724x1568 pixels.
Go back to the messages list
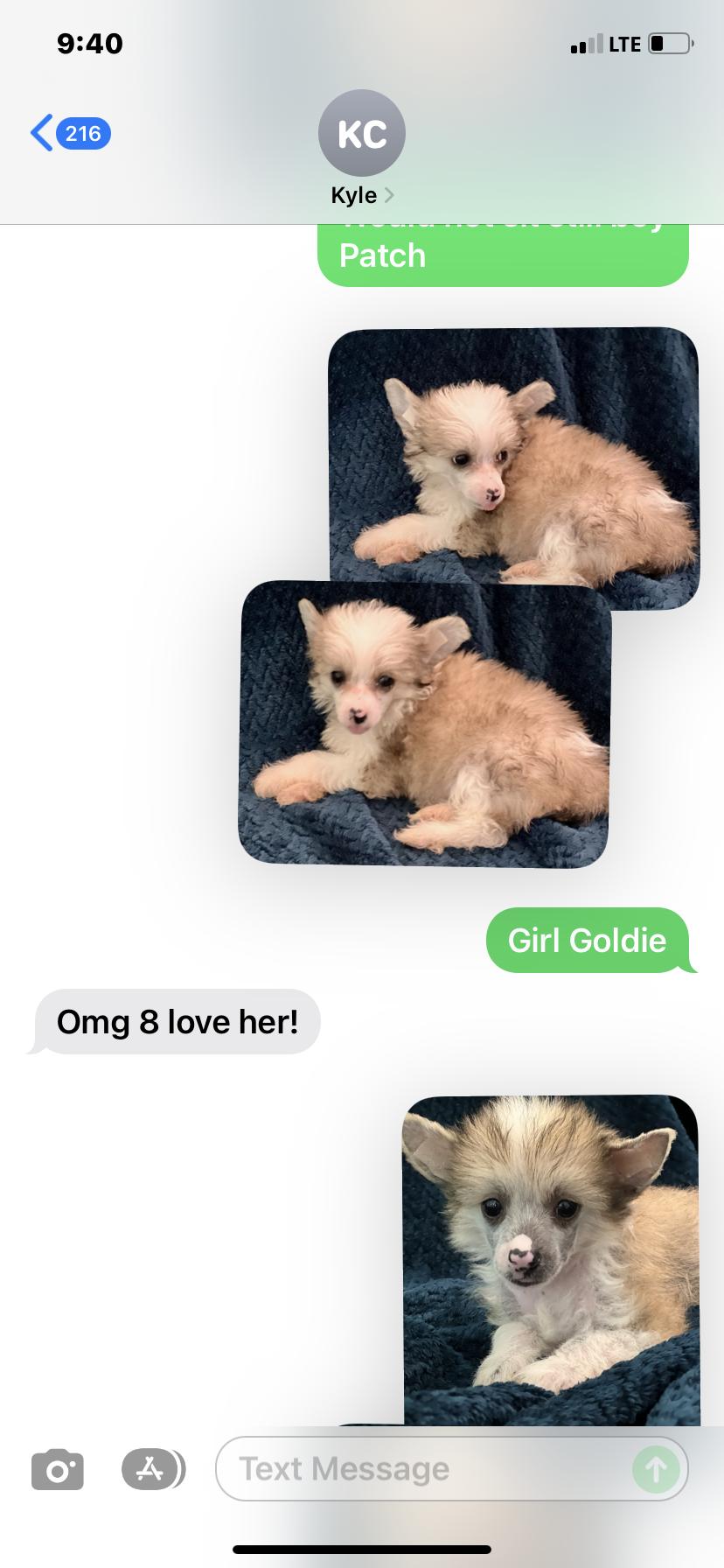68,133
